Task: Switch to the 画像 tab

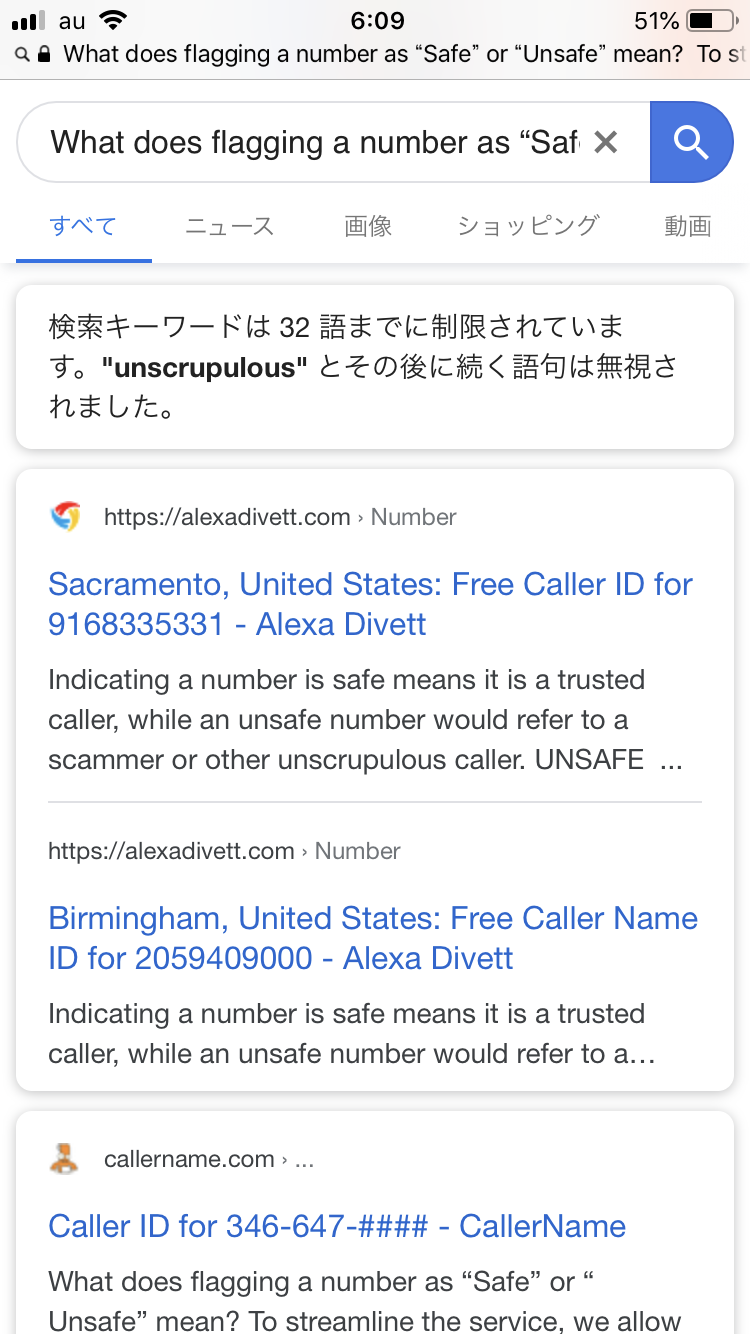Action: pyautogui.click(x=368, y=226)
